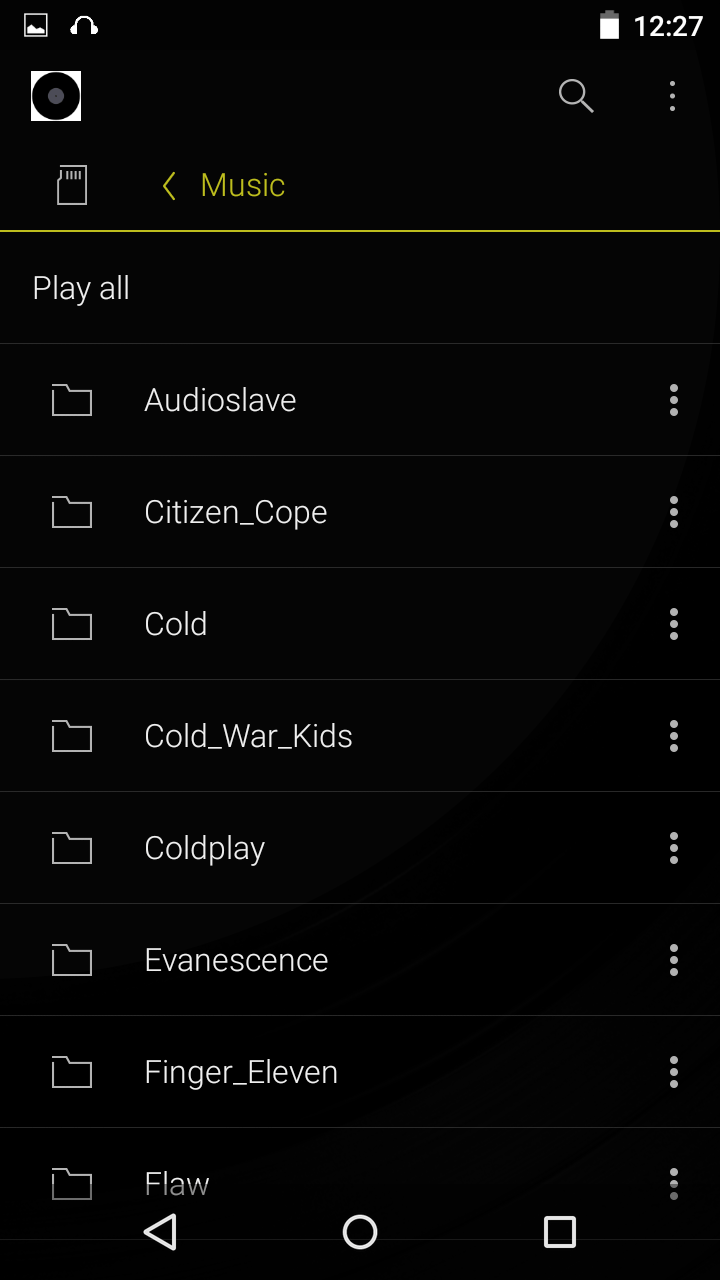
Task: Show more options for Cold folder
Action: pos(674,624)
